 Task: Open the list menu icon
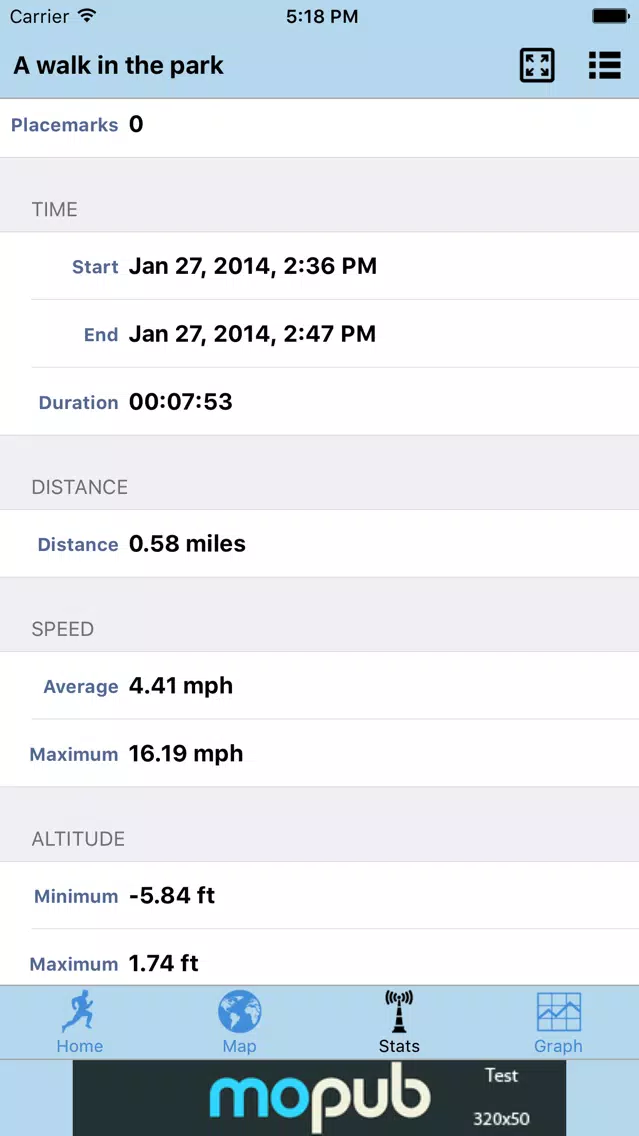[604, 65]
